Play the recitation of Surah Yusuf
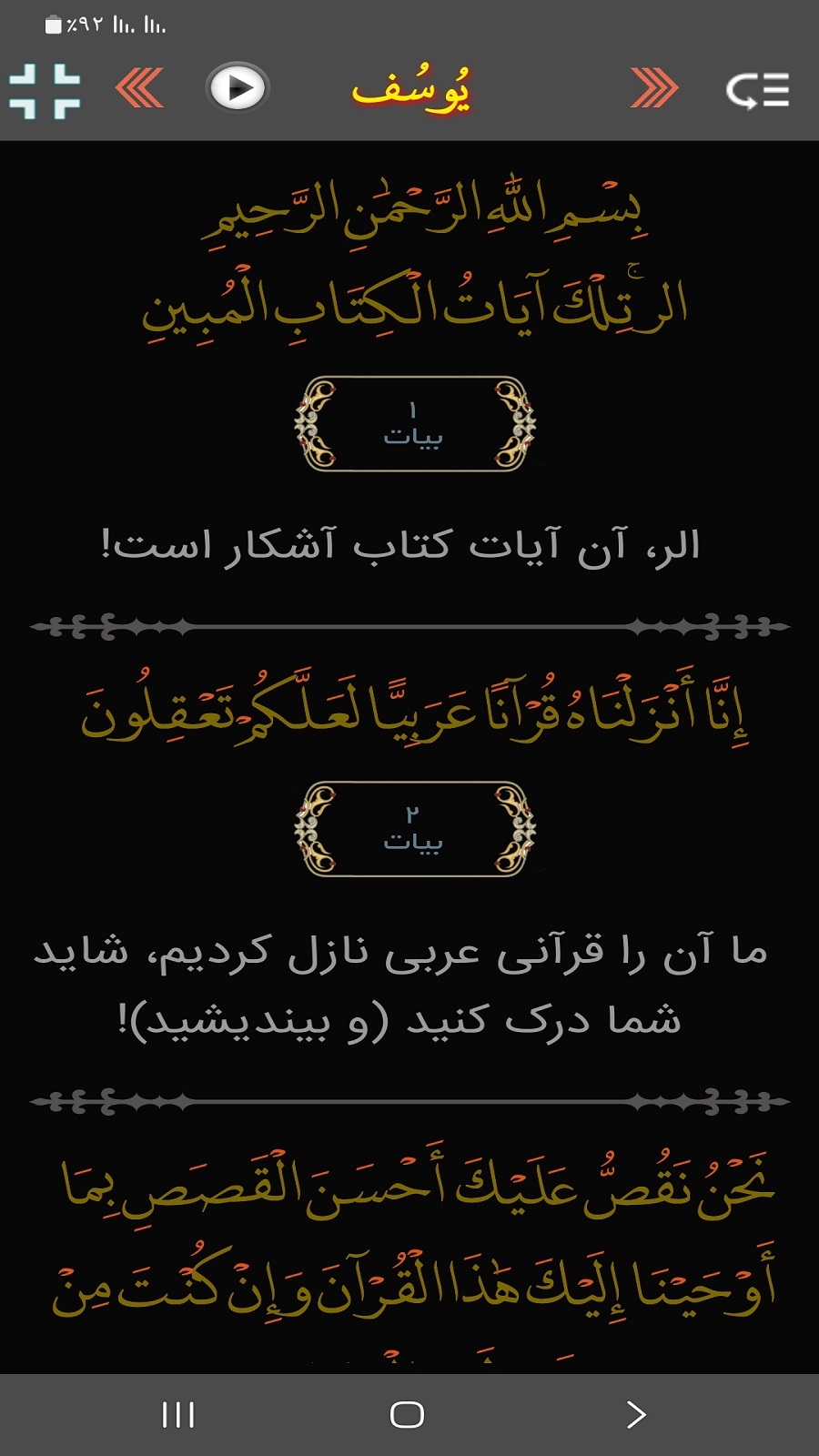 click(238, 88)
